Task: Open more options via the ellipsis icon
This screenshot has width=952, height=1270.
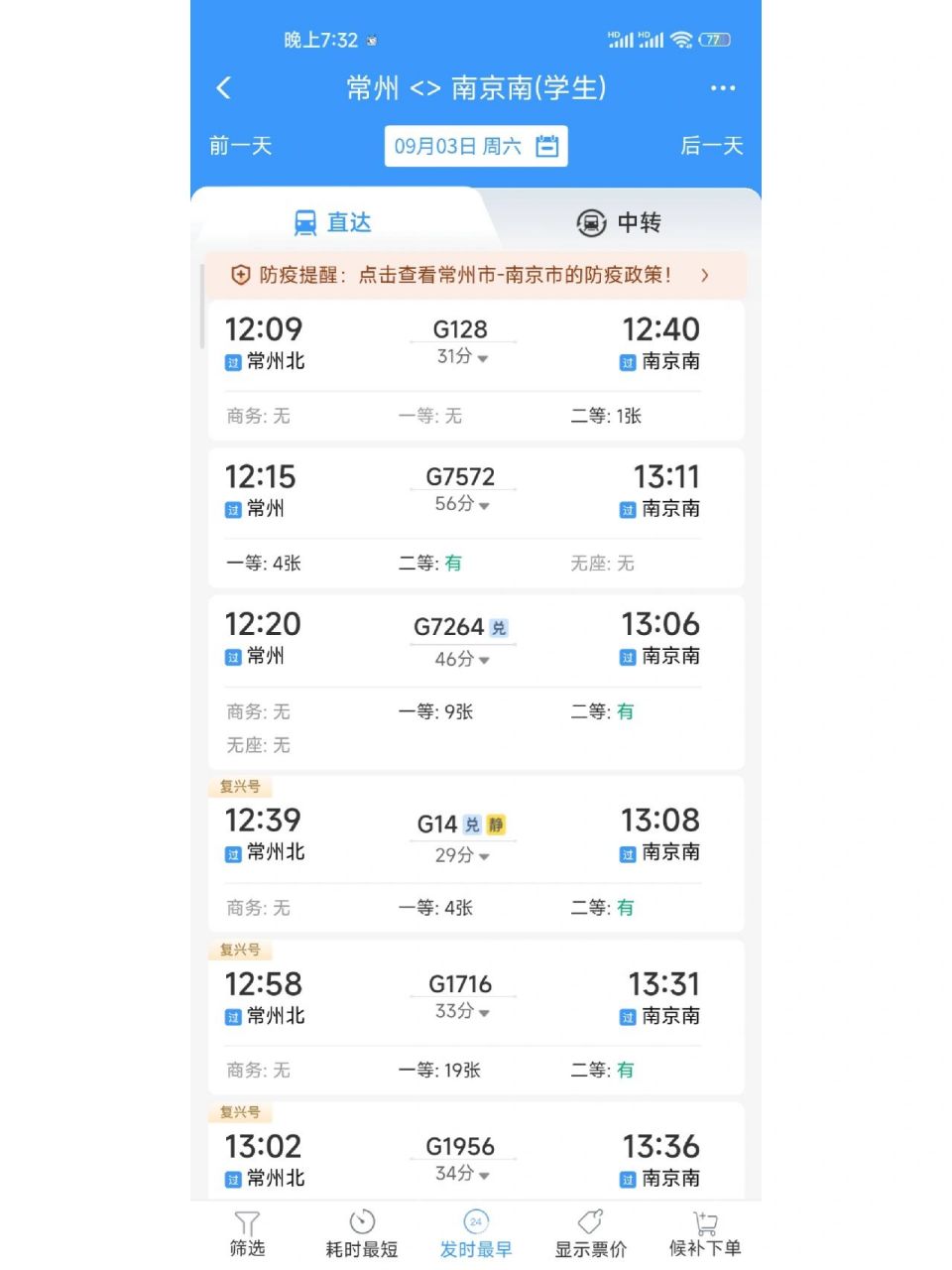Action: [x=723, y=88]
